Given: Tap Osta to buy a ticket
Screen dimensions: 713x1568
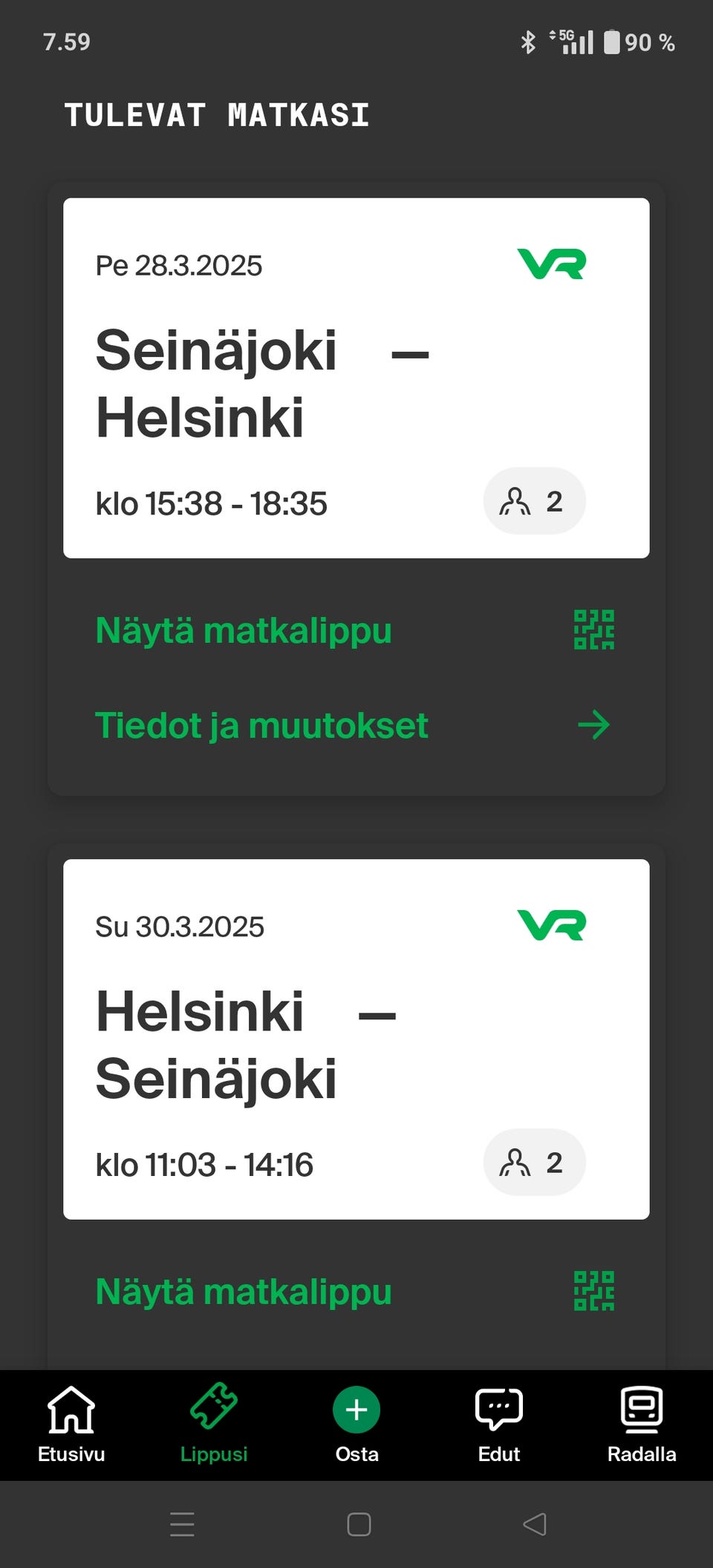Looking at the screenshot, I should click(356, 1425).
